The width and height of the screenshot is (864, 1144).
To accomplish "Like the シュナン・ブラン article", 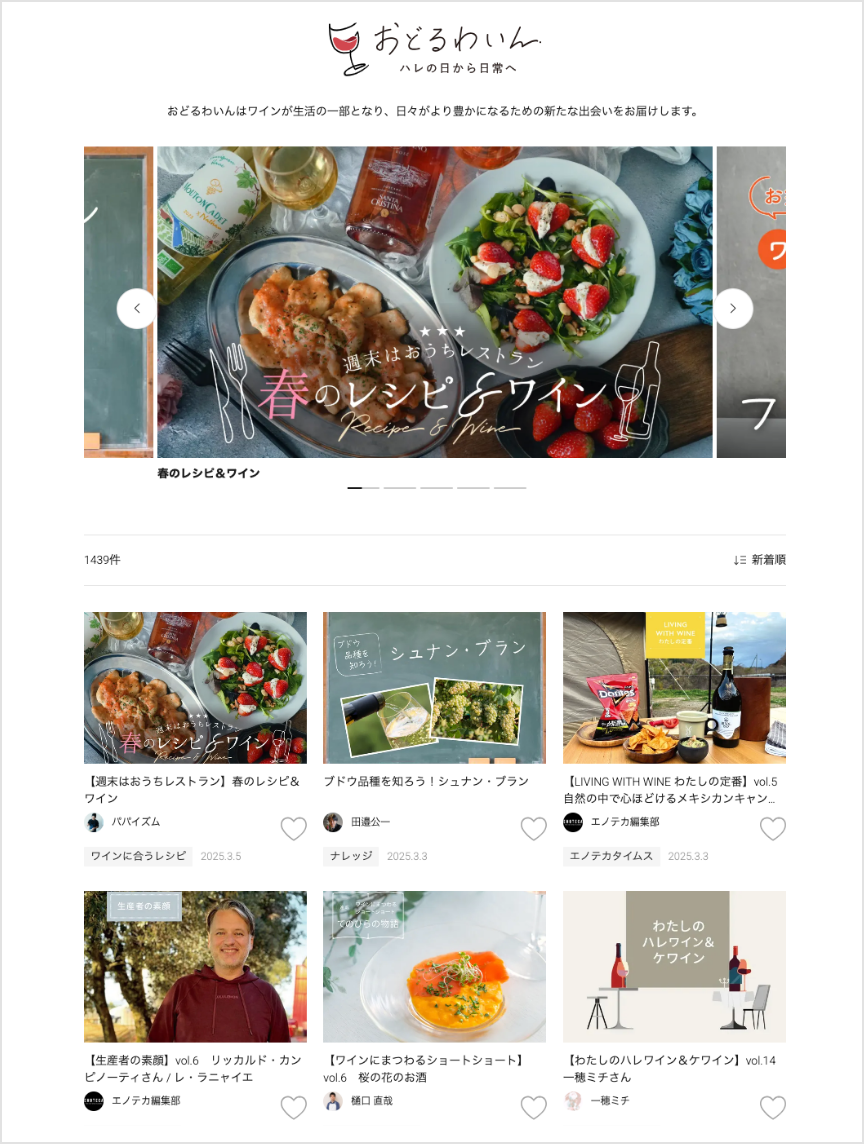I will click(x=534, y=829).
